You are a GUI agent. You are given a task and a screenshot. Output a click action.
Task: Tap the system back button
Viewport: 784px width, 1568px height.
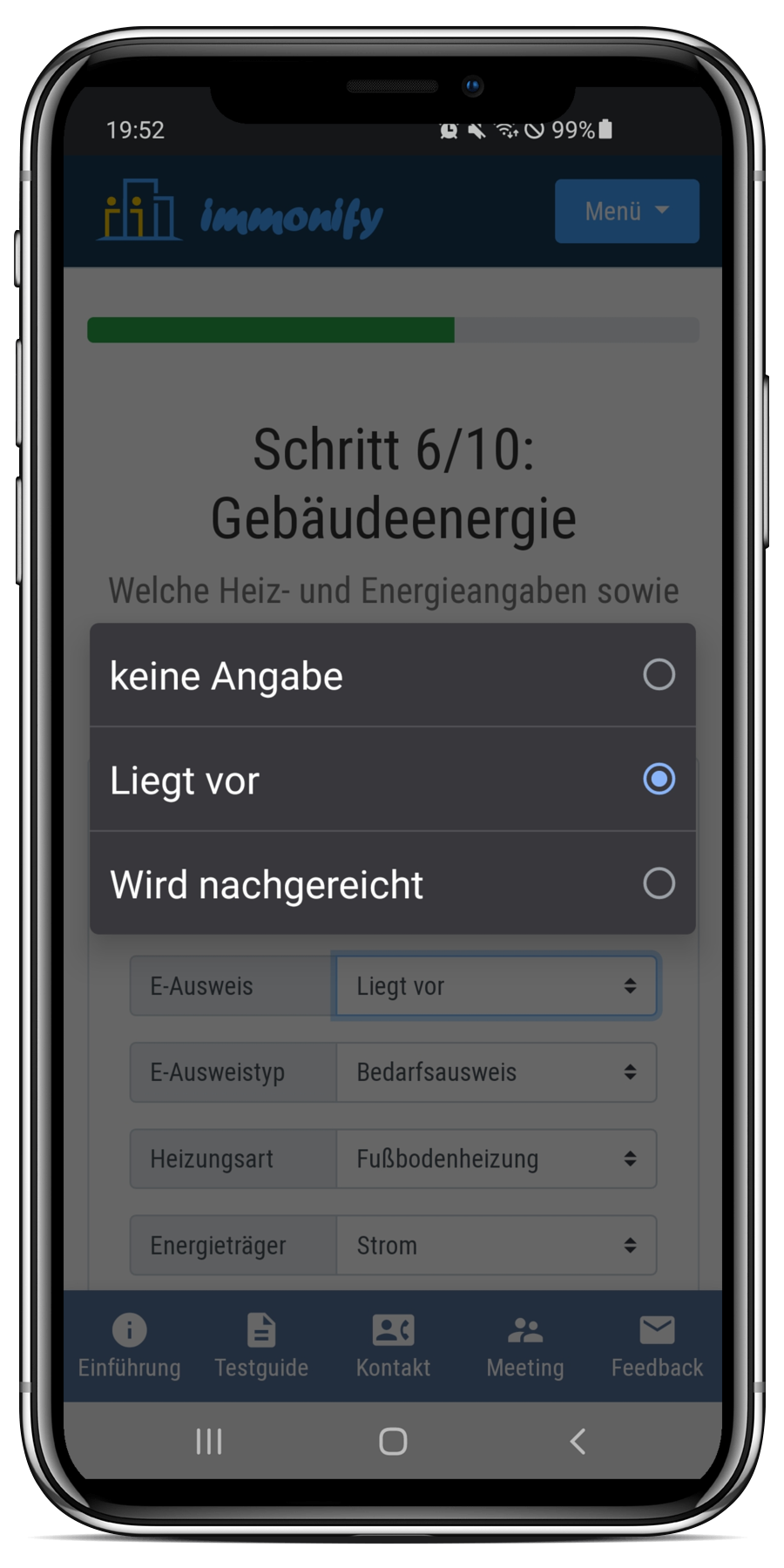577,1442
